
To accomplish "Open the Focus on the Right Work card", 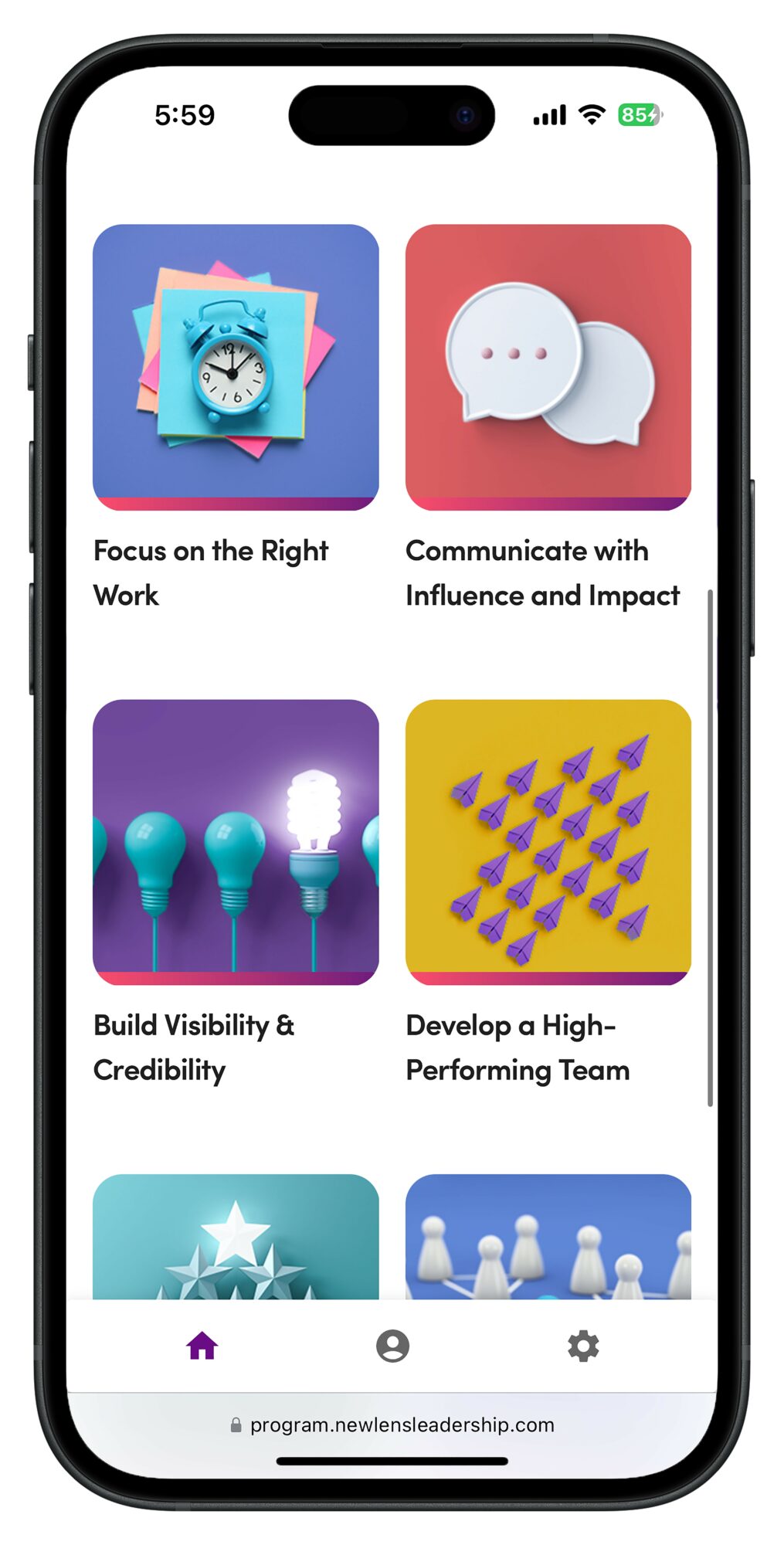I will [236, 367].
